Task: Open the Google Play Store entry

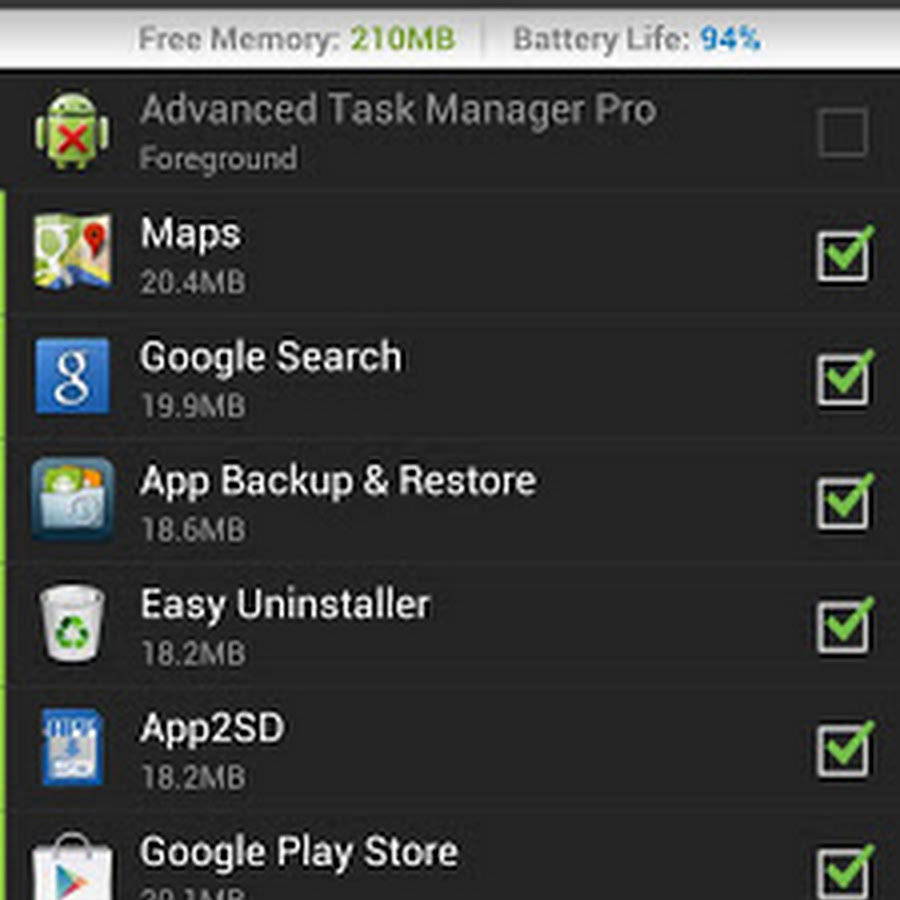Action: click(400, 865)
